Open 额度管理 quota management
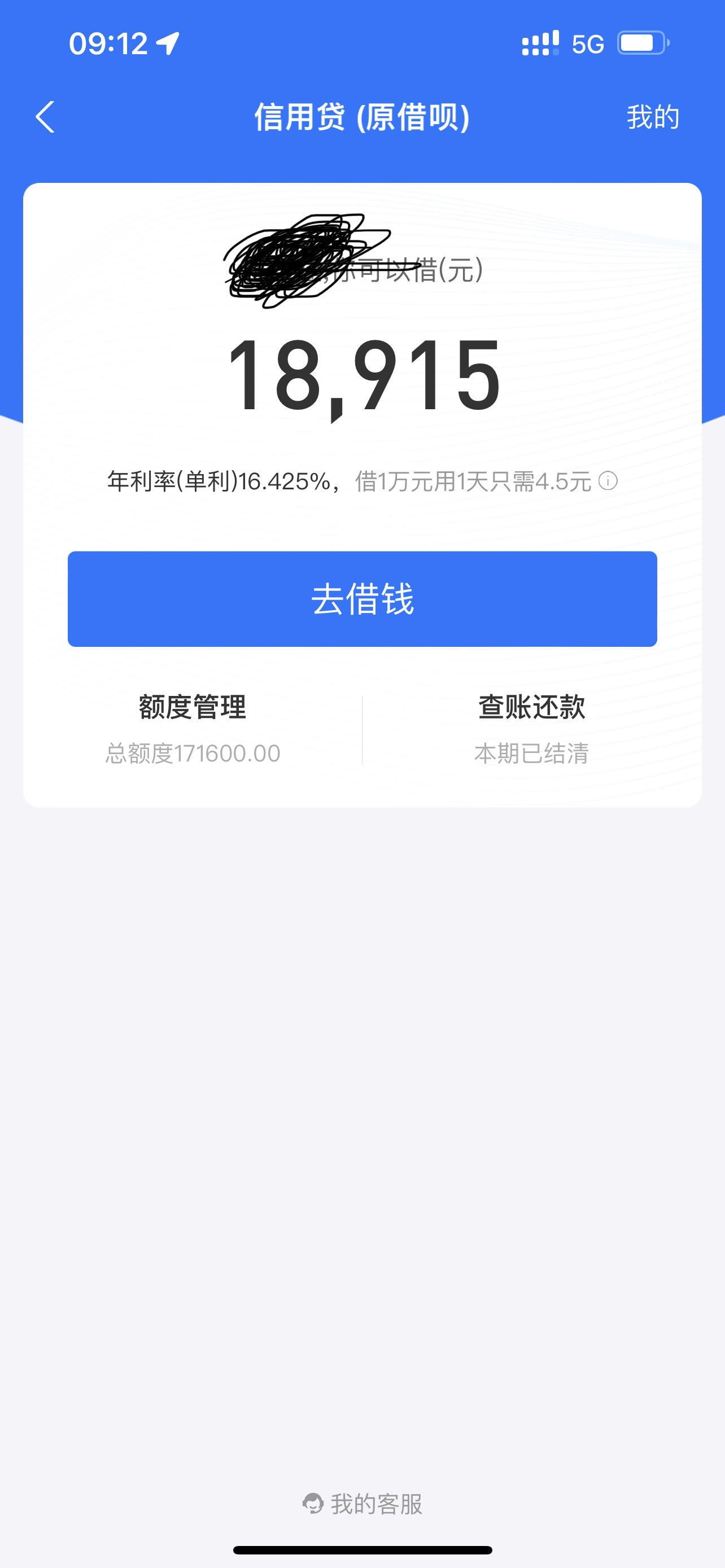The image size is (725, 1568). 193,729
